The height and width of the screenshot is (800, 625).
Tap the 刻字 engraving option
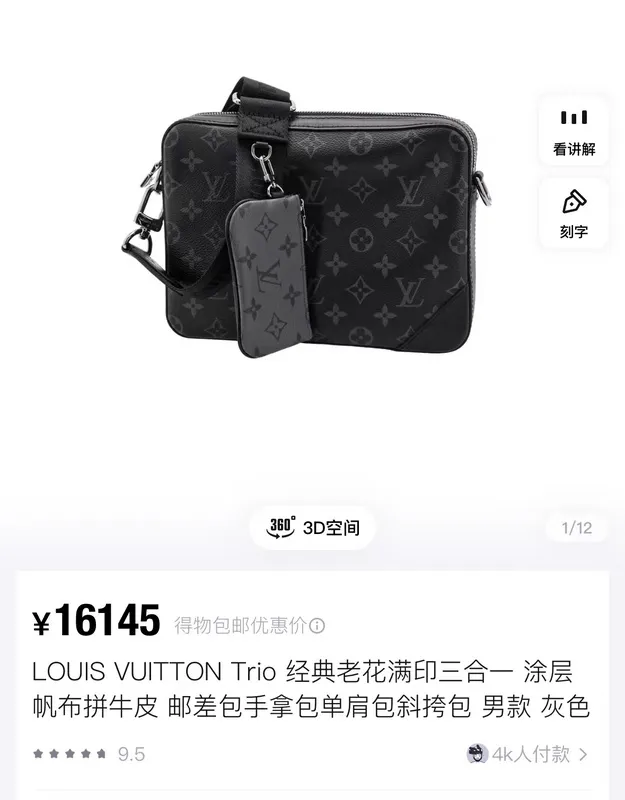point(574,214)
